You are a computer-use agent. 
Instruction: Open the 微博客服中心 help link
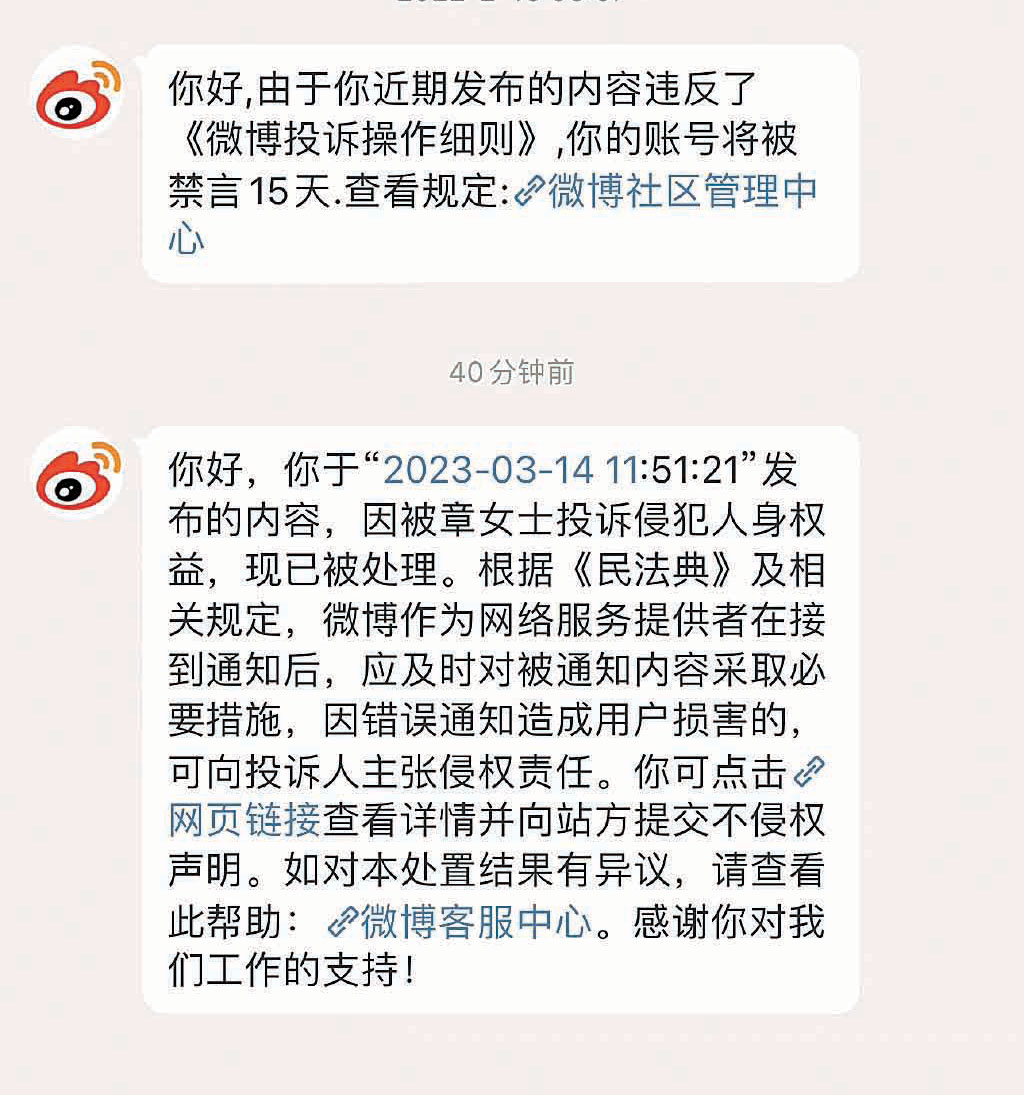pos(476,921)
